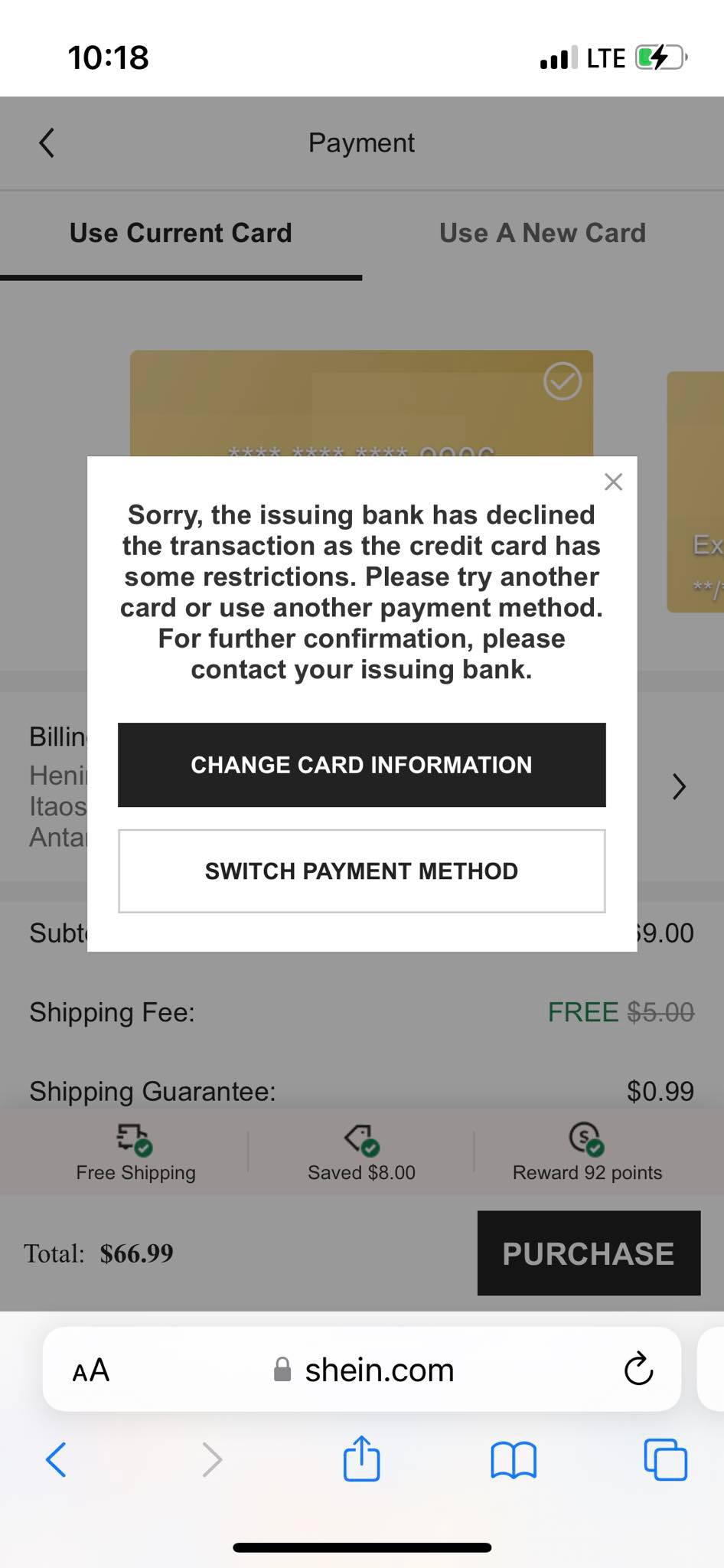The image size is (724, 1568).
Task: Open Safari bookmarks
Action: click(513, 1459)
